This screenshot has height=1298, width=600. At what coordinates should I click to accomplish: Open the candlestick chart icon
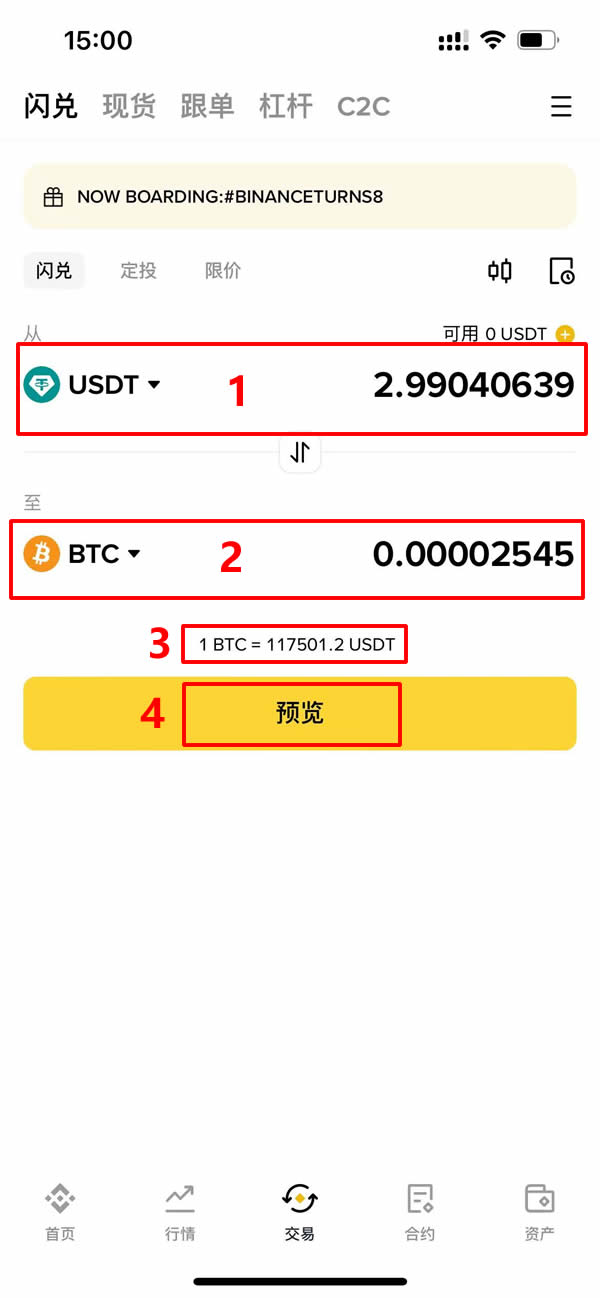500,270
